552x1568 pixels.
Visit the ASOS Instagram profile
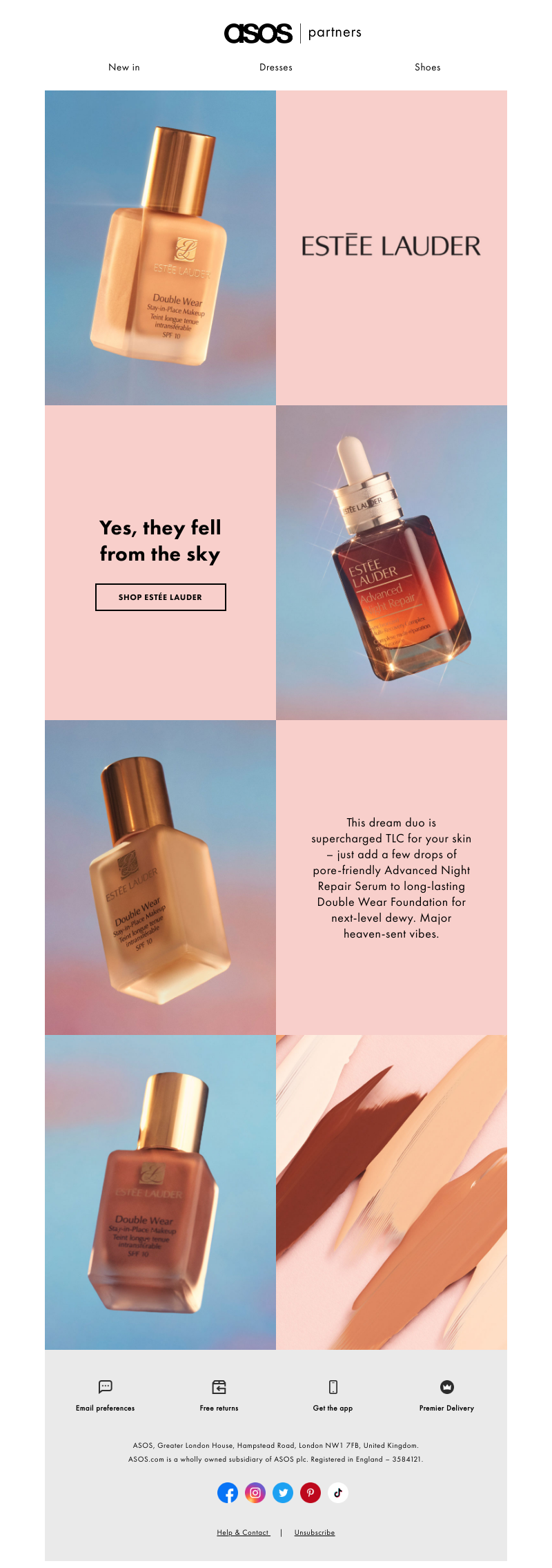click(255, 1493)
